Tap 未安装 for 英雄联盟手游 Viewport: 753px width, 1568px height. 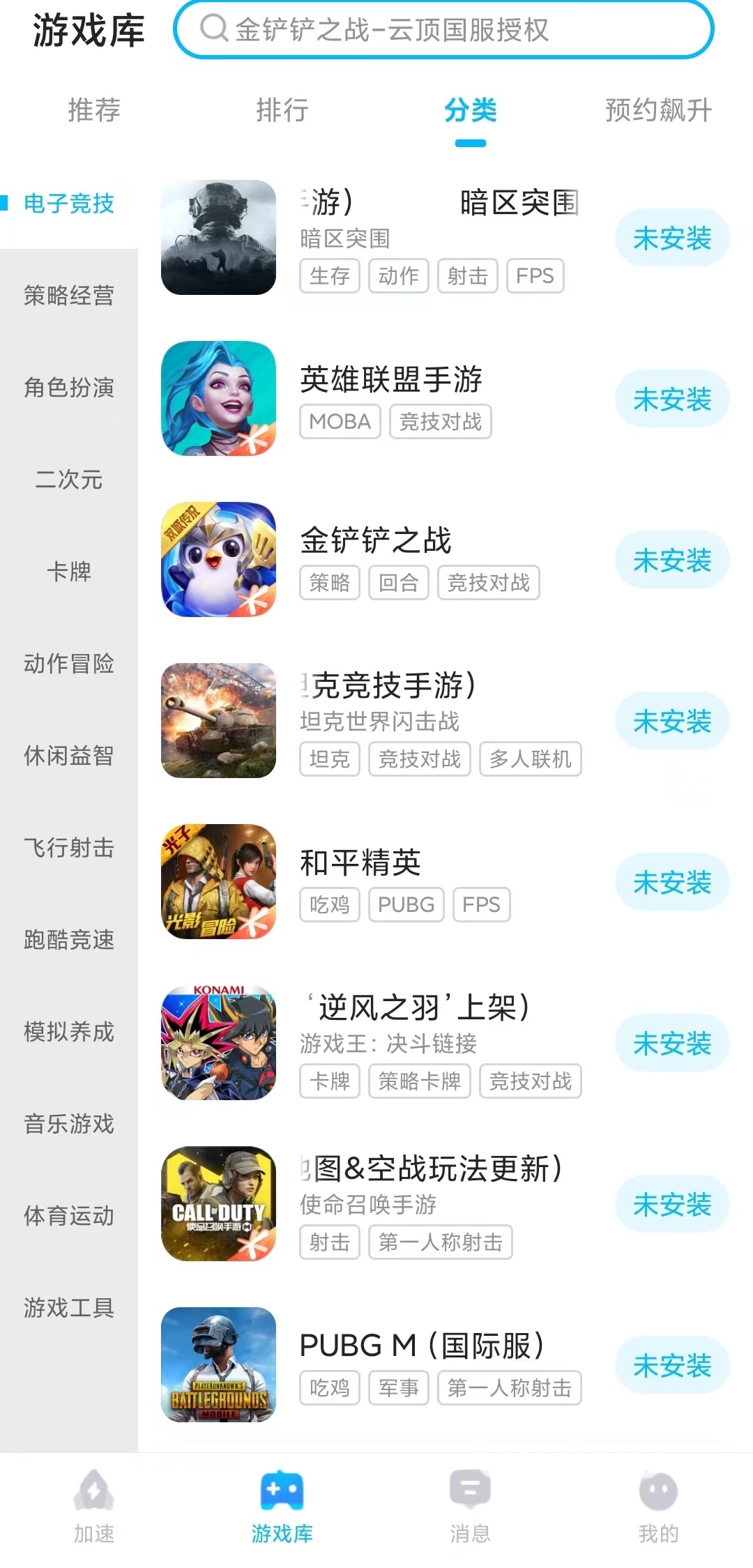pos(672,399)
